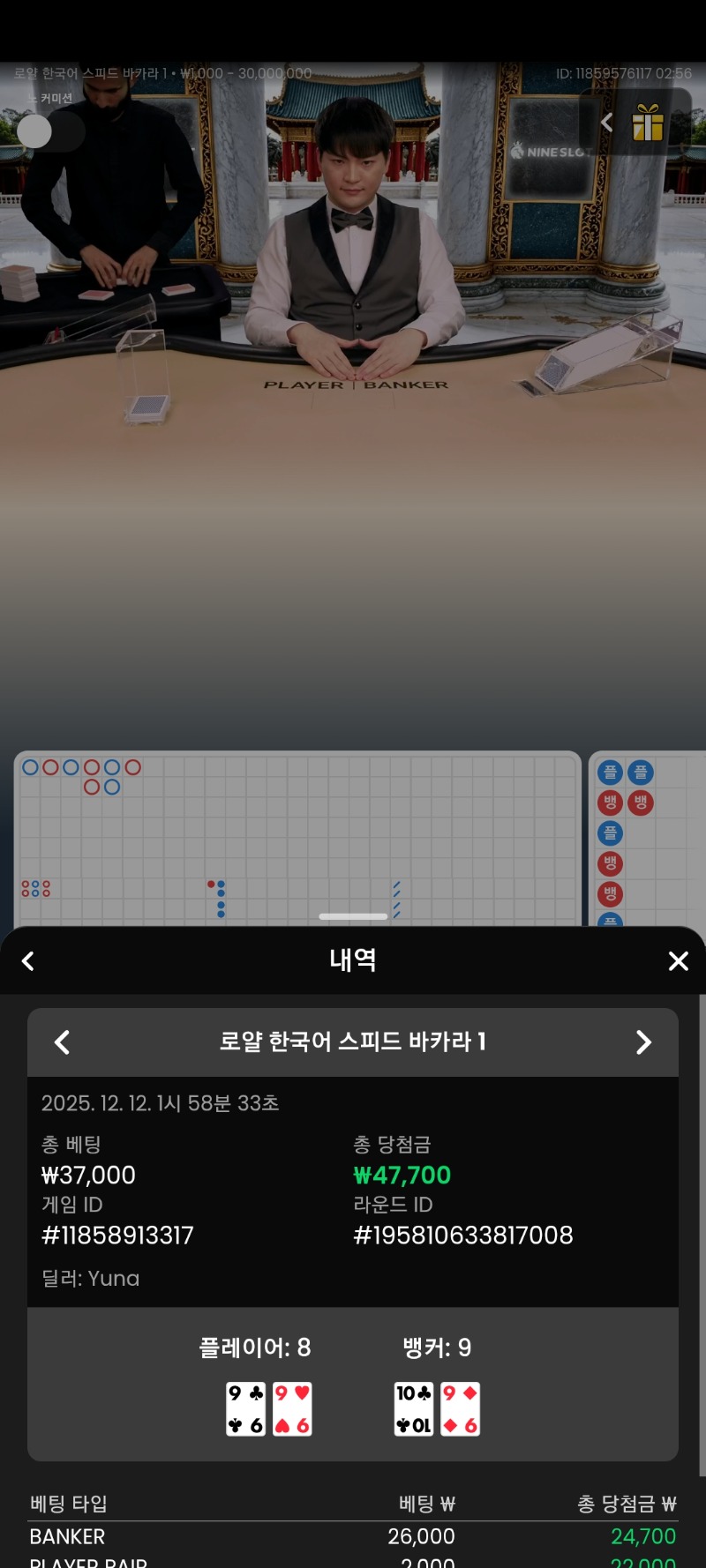Image resolution: width=706 pixels, height=1568 pixels.
Task: Toggle the 노 커미션 switch
Action: click(49, 131)
